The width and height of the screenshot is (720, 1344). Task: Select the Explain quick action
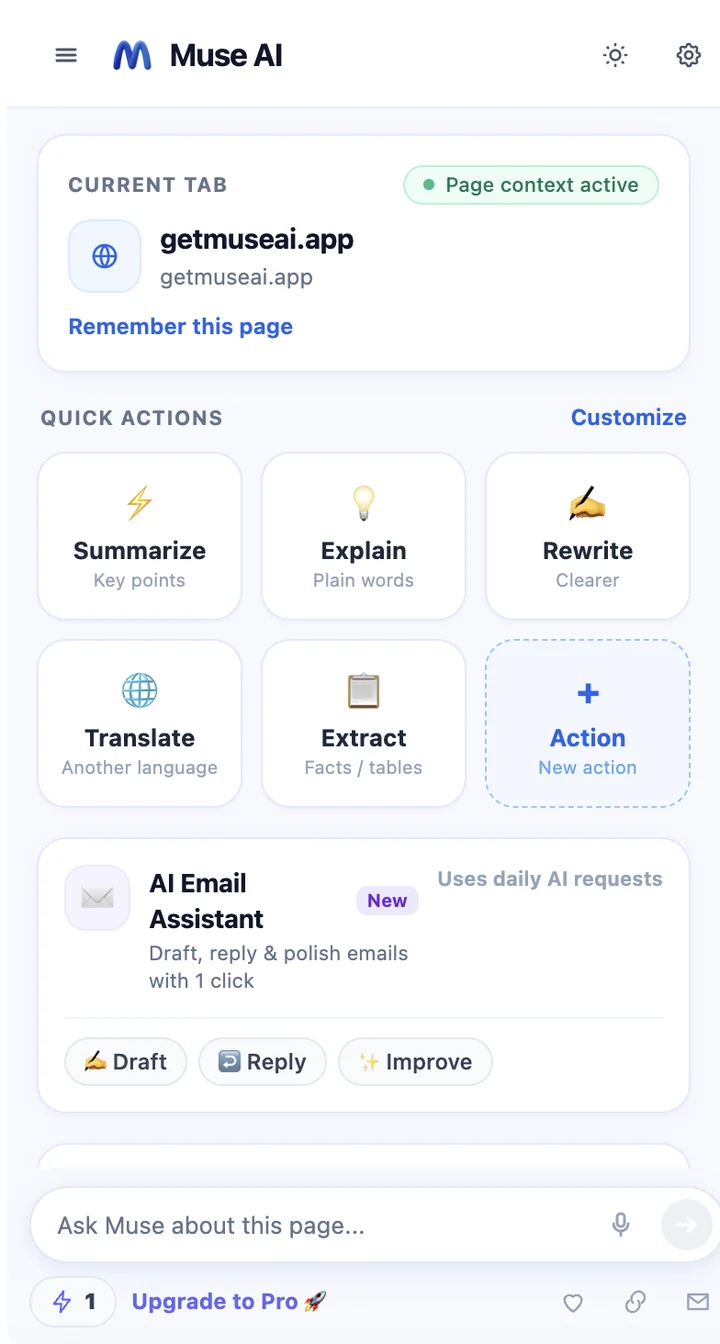(364, 536)
